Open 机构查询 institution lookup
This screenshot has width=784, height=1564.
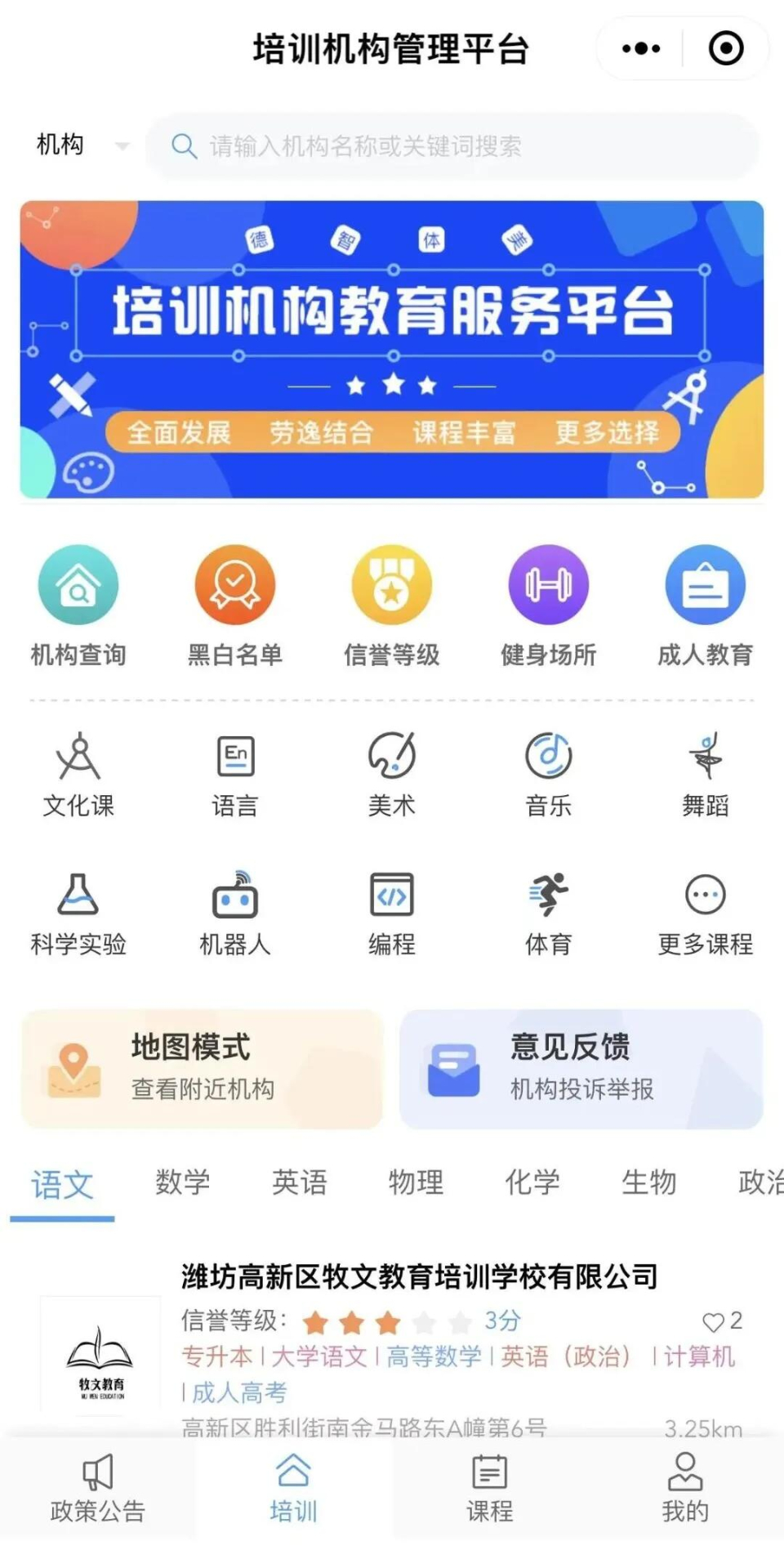(x=78, y=605)
